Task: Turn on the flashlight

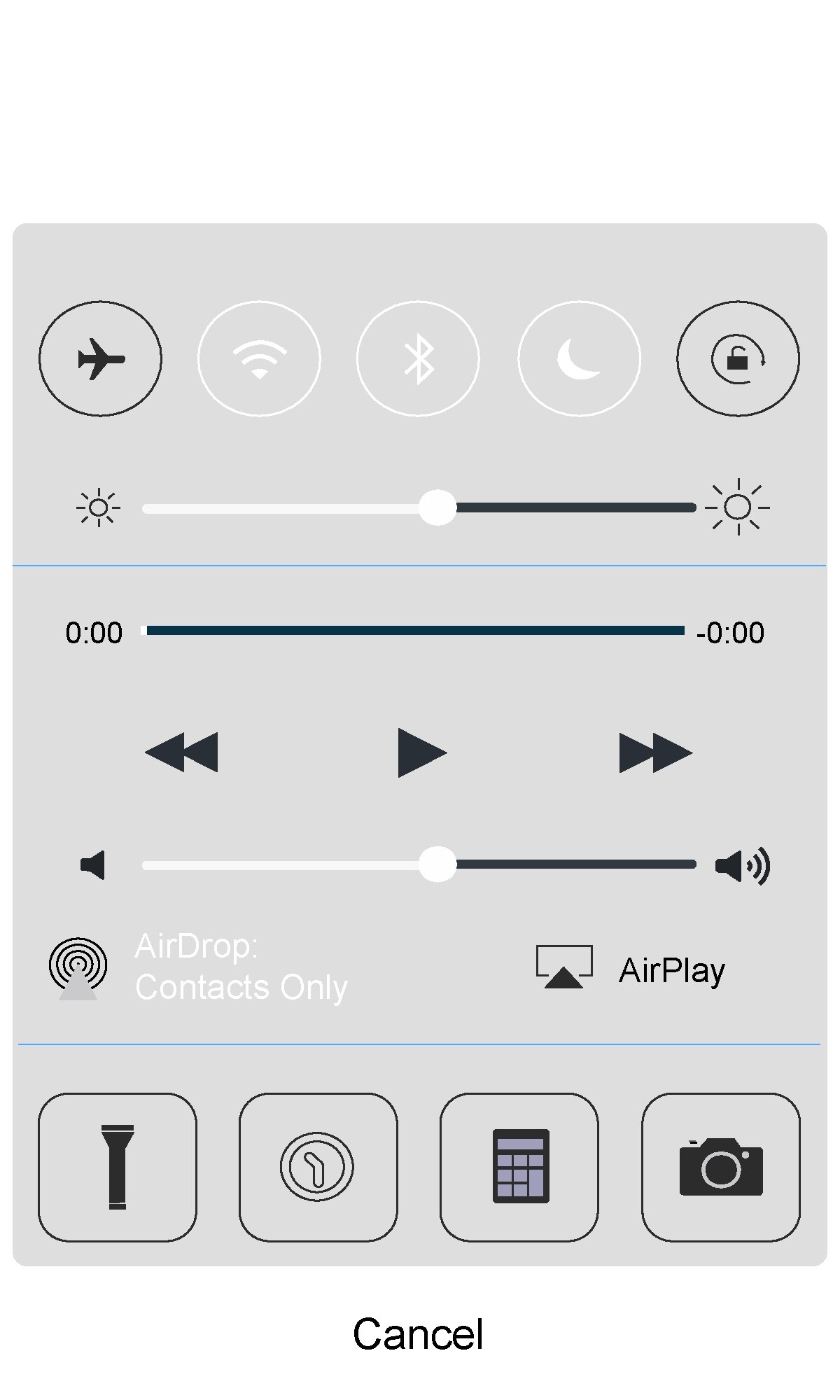Action: point(118,1167)
